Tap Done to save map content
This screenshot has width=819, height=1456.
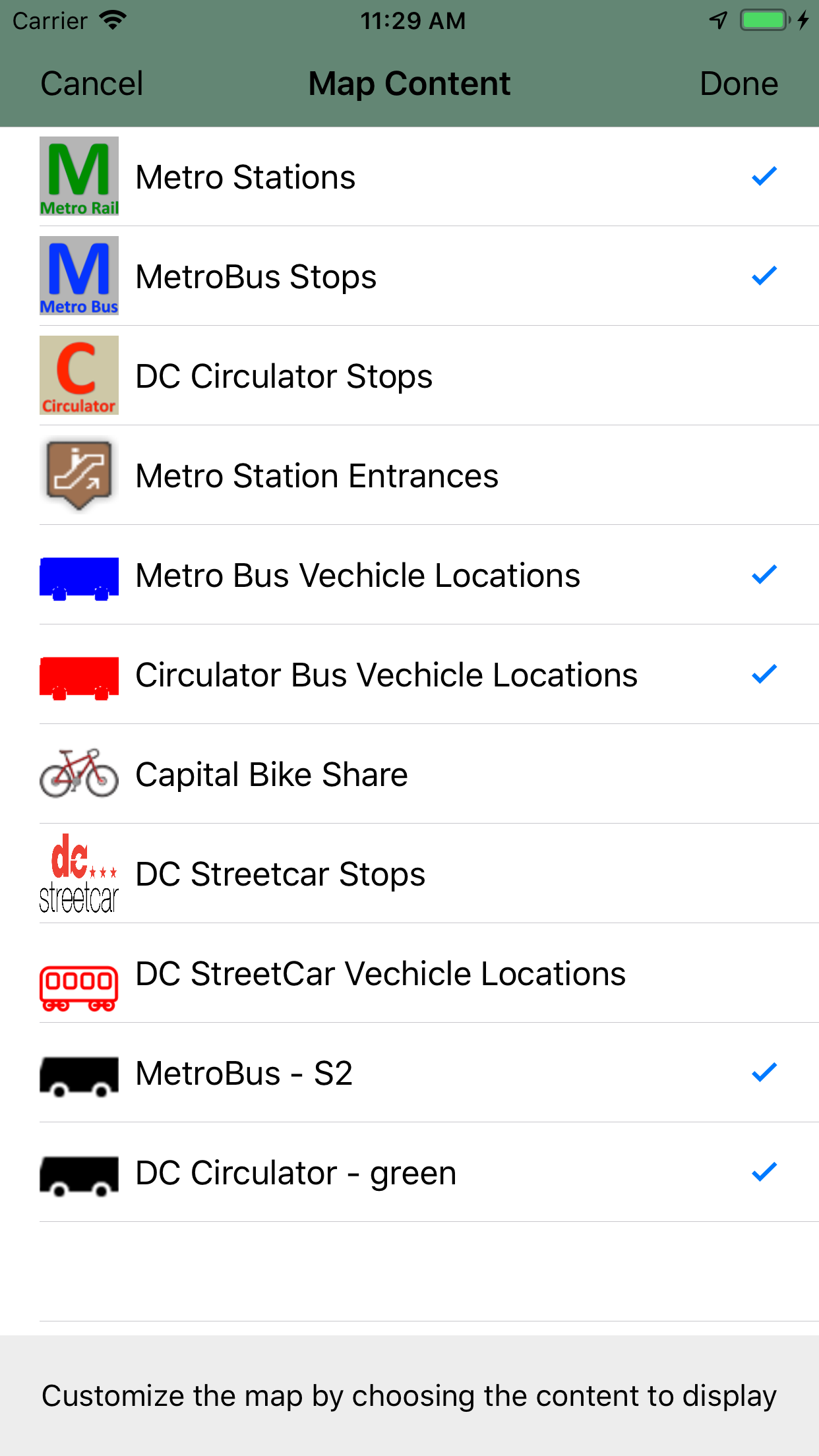click(739, 84)
